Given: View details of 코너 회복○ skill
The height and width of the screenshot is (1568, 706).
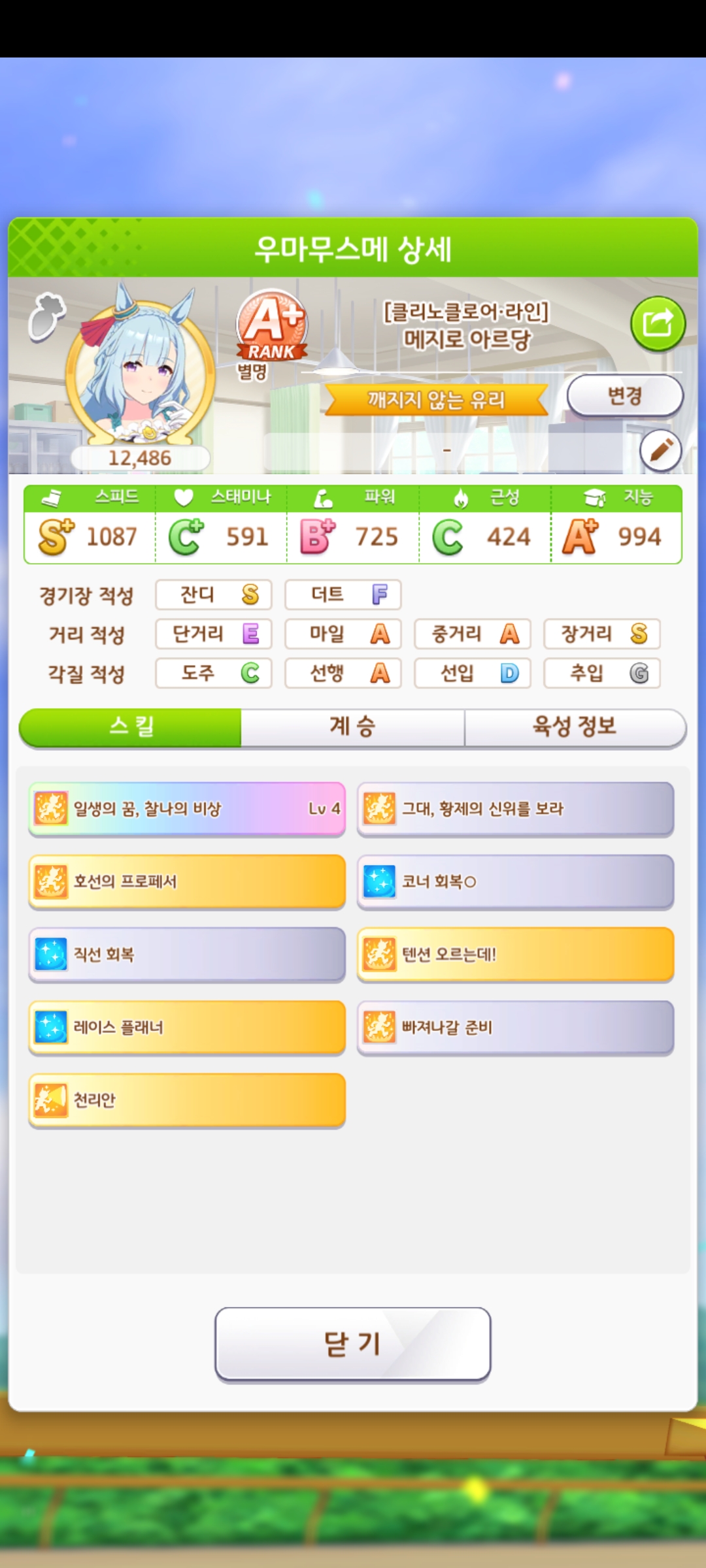Looking at the screenshot, I should (515, 881).
